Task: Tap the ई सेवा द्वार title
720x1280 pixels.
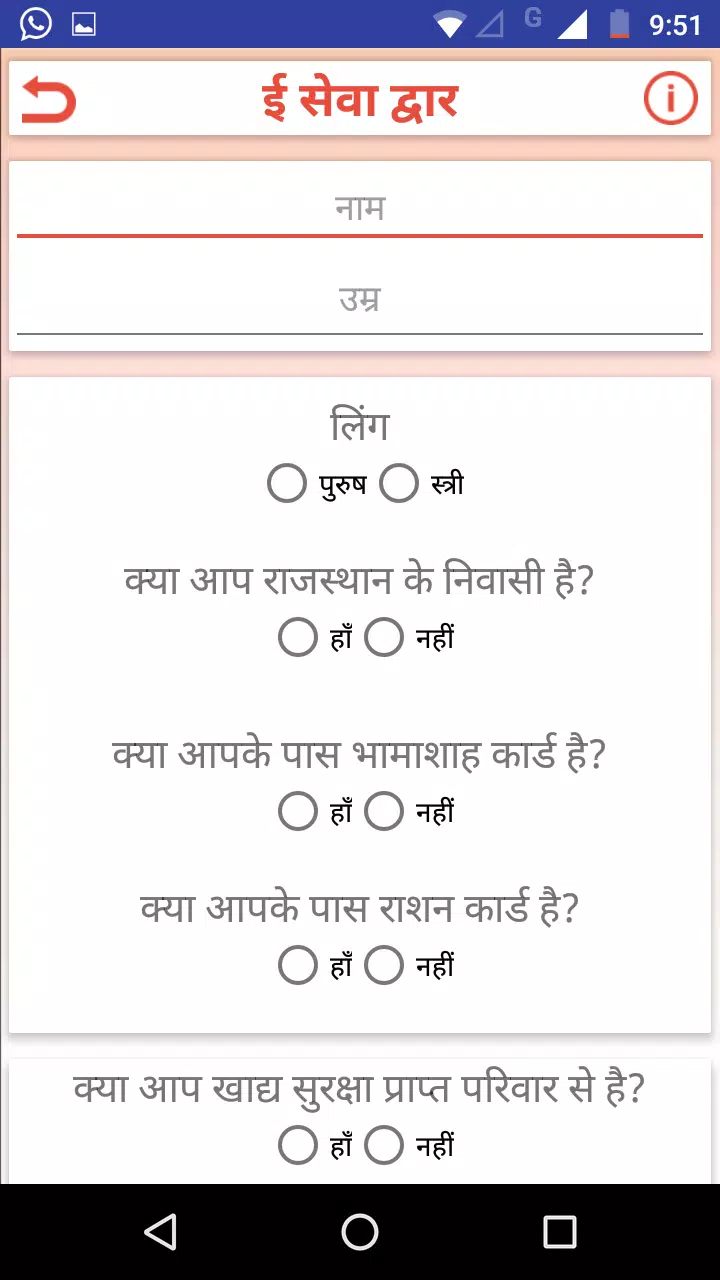Action: point(360,98)
